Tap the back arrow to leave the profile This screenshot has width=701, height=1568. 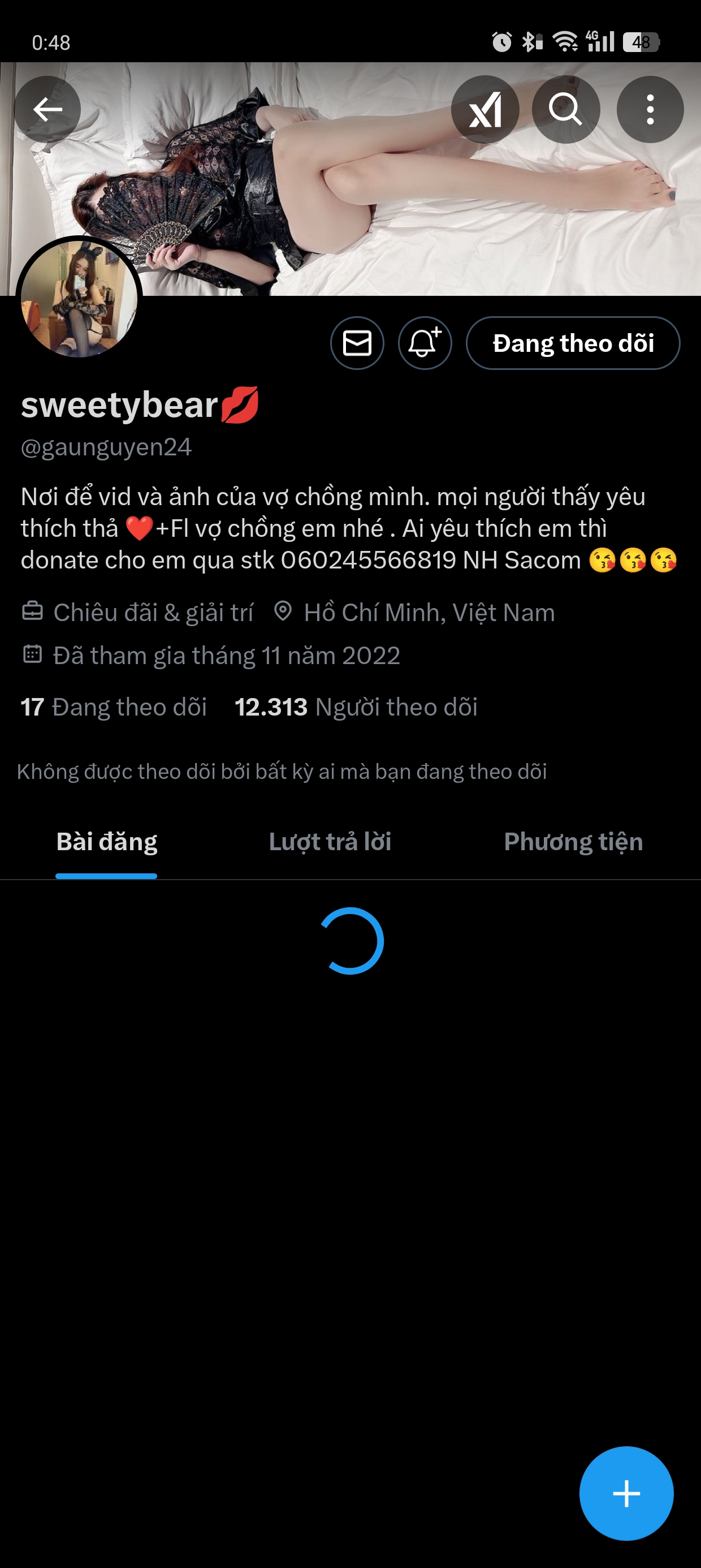49,110
